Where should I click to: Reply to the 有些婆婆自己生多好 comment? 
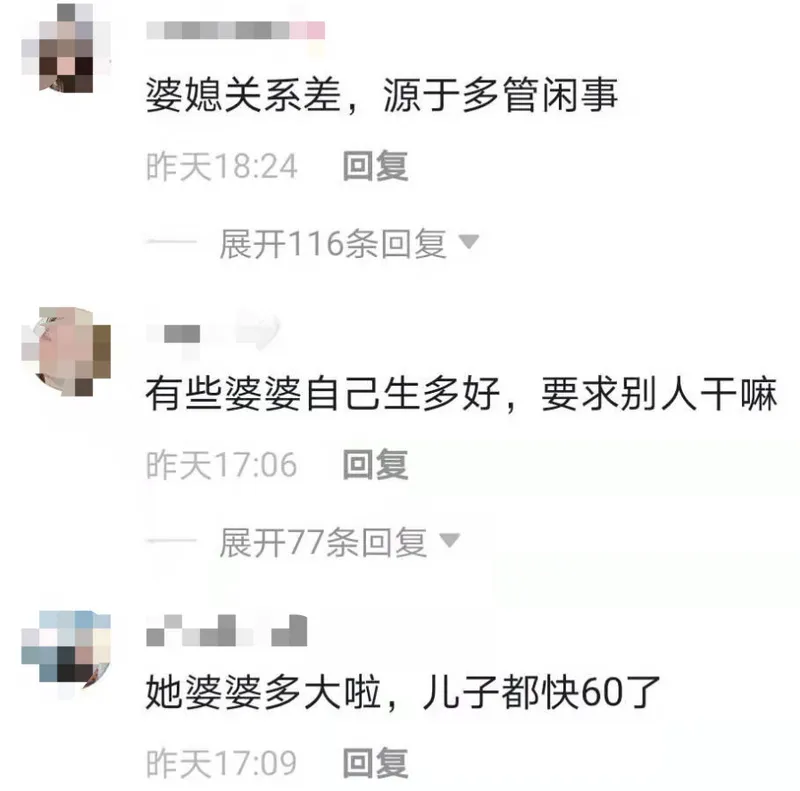coord(375,464)
